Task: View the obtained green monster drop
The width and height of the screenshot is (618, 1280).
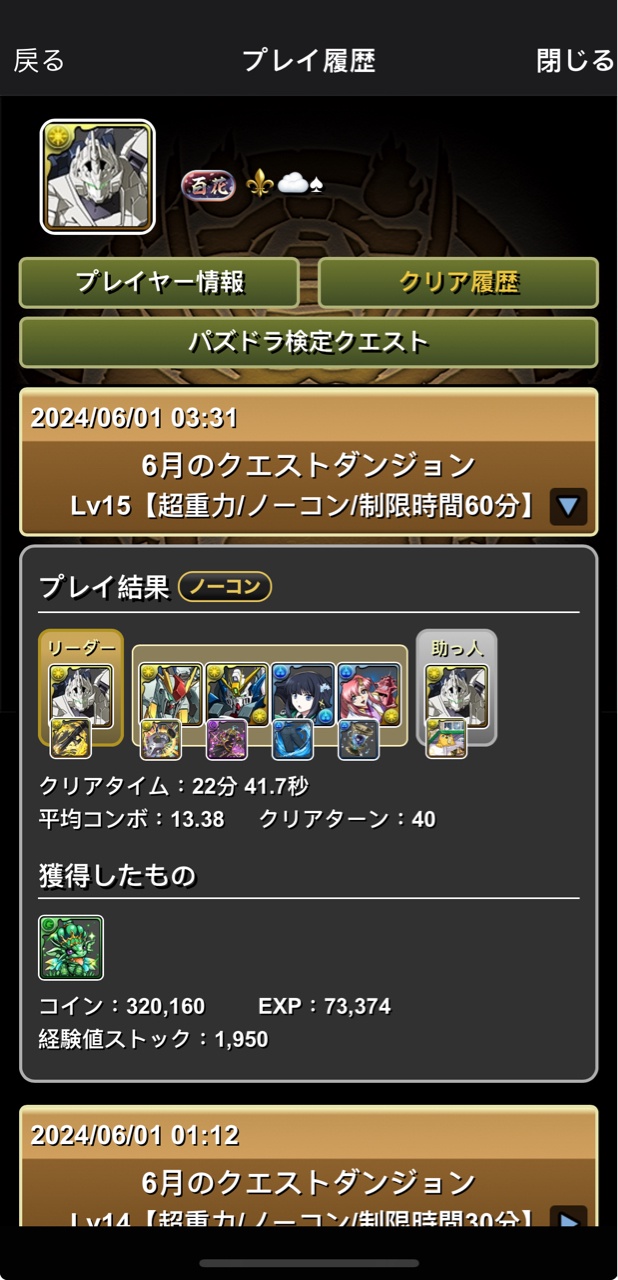Action: coord(71,947)
